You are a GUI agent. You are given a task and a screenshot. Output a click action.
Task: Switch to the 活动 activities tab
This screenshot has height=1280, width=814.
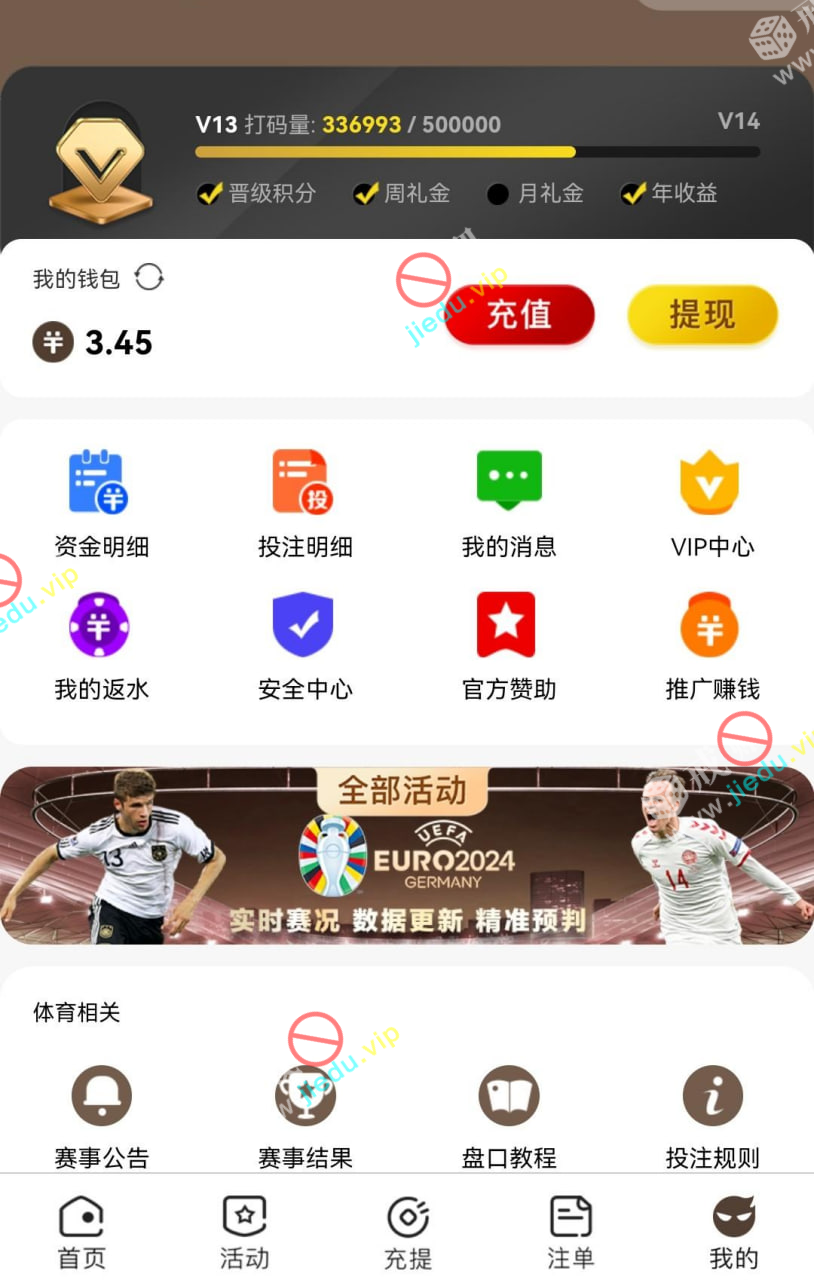pos(245,1232)
